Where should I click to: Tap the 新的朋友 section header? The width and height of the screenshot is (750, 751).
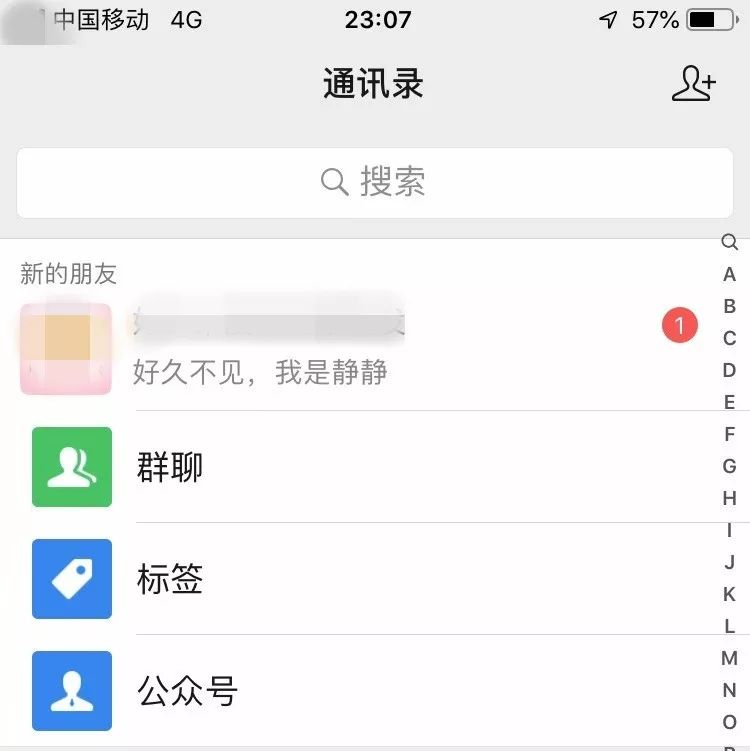[65, 272]
